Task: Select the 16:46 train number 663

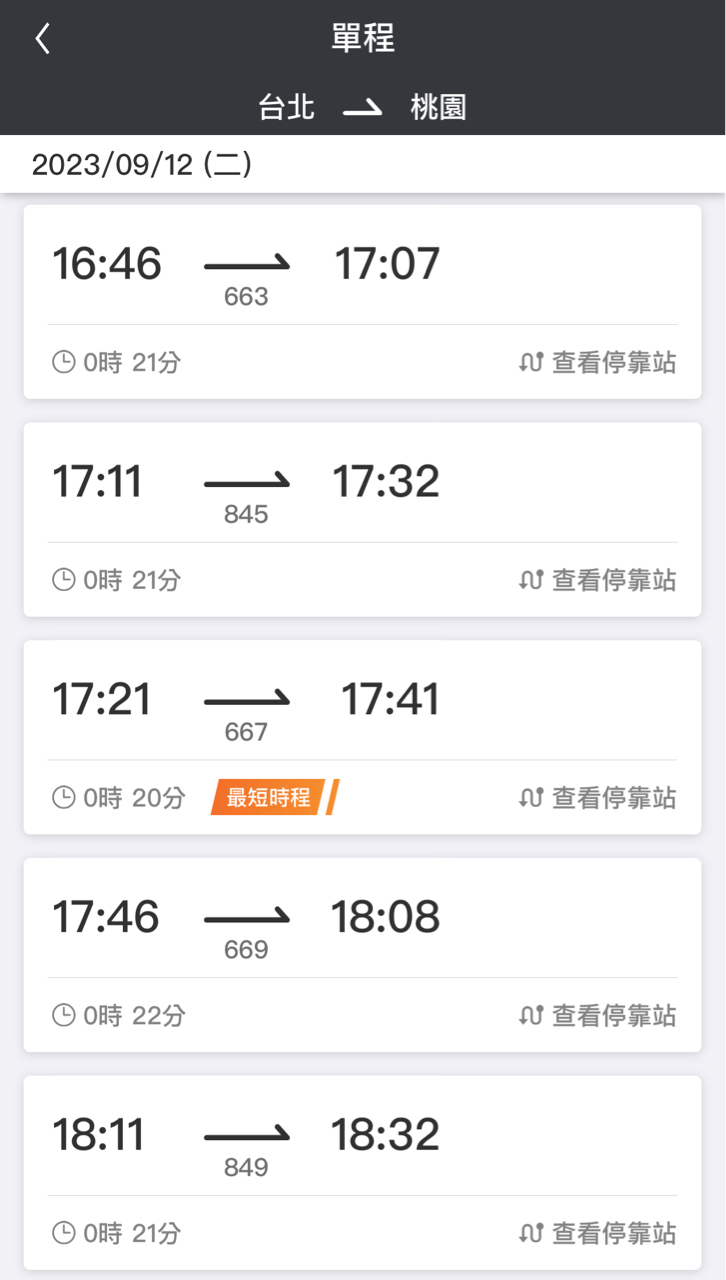Action: point(246,266)
